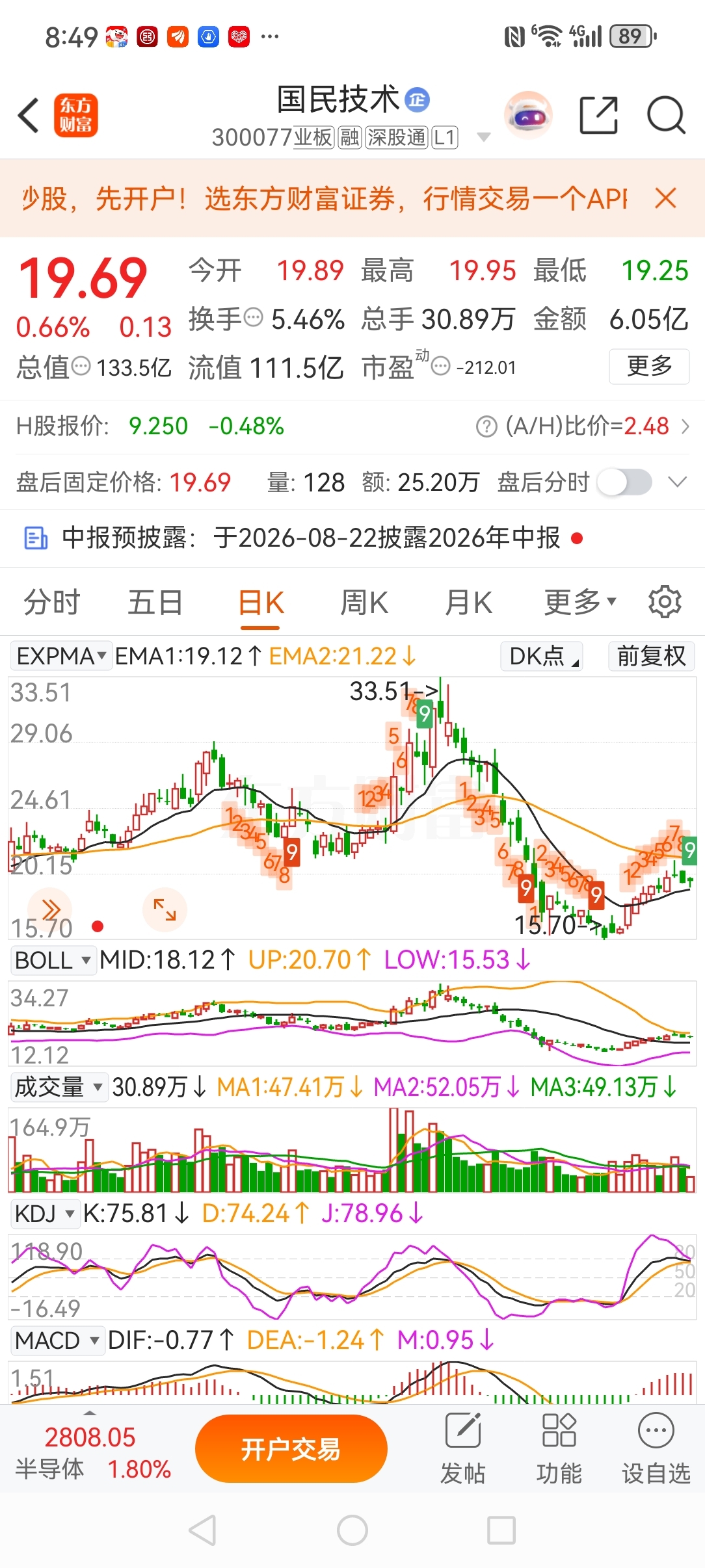
Task: Switch to the 五日 chart tab
Action: [155, 602]
